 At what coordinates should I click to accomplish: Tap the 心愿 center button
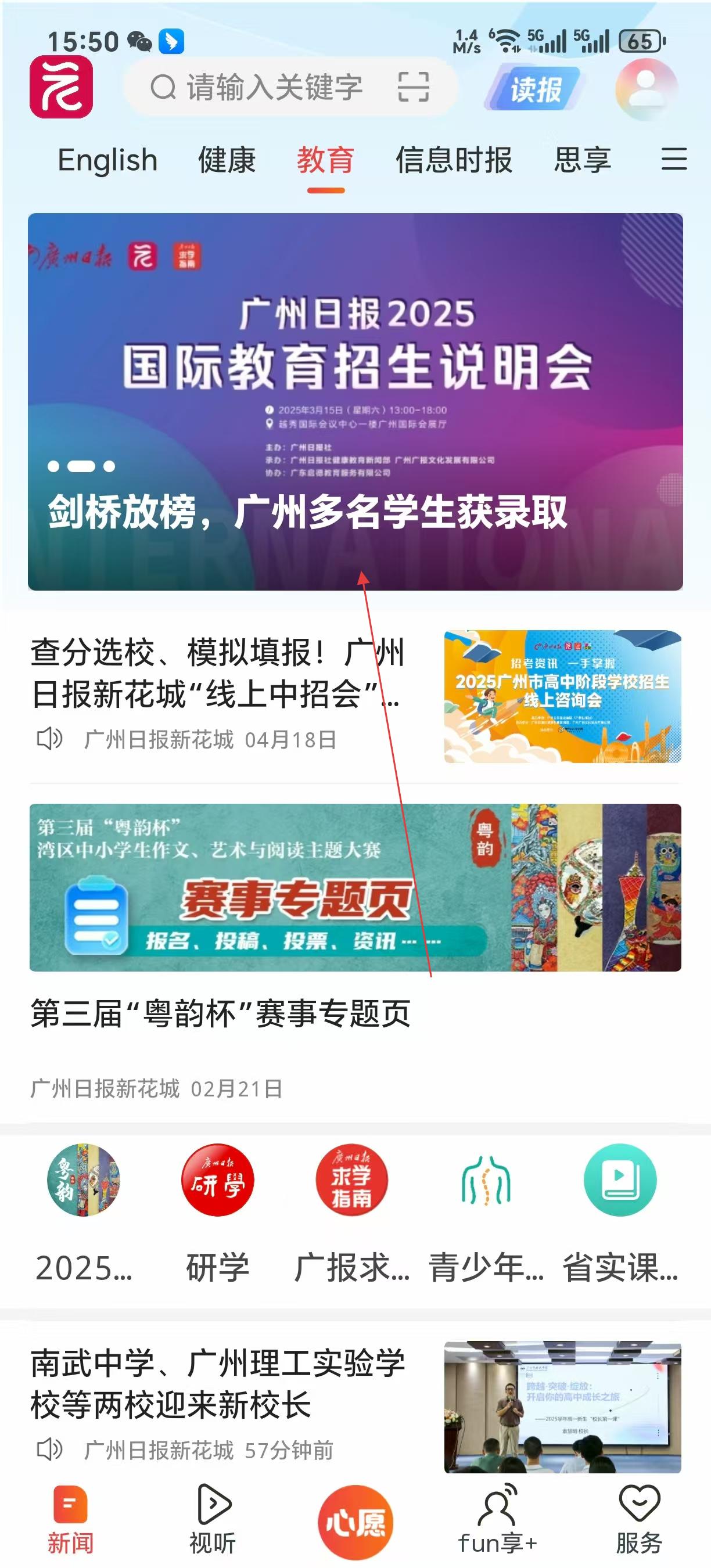pyautogui.click(x=355, y=1522)
